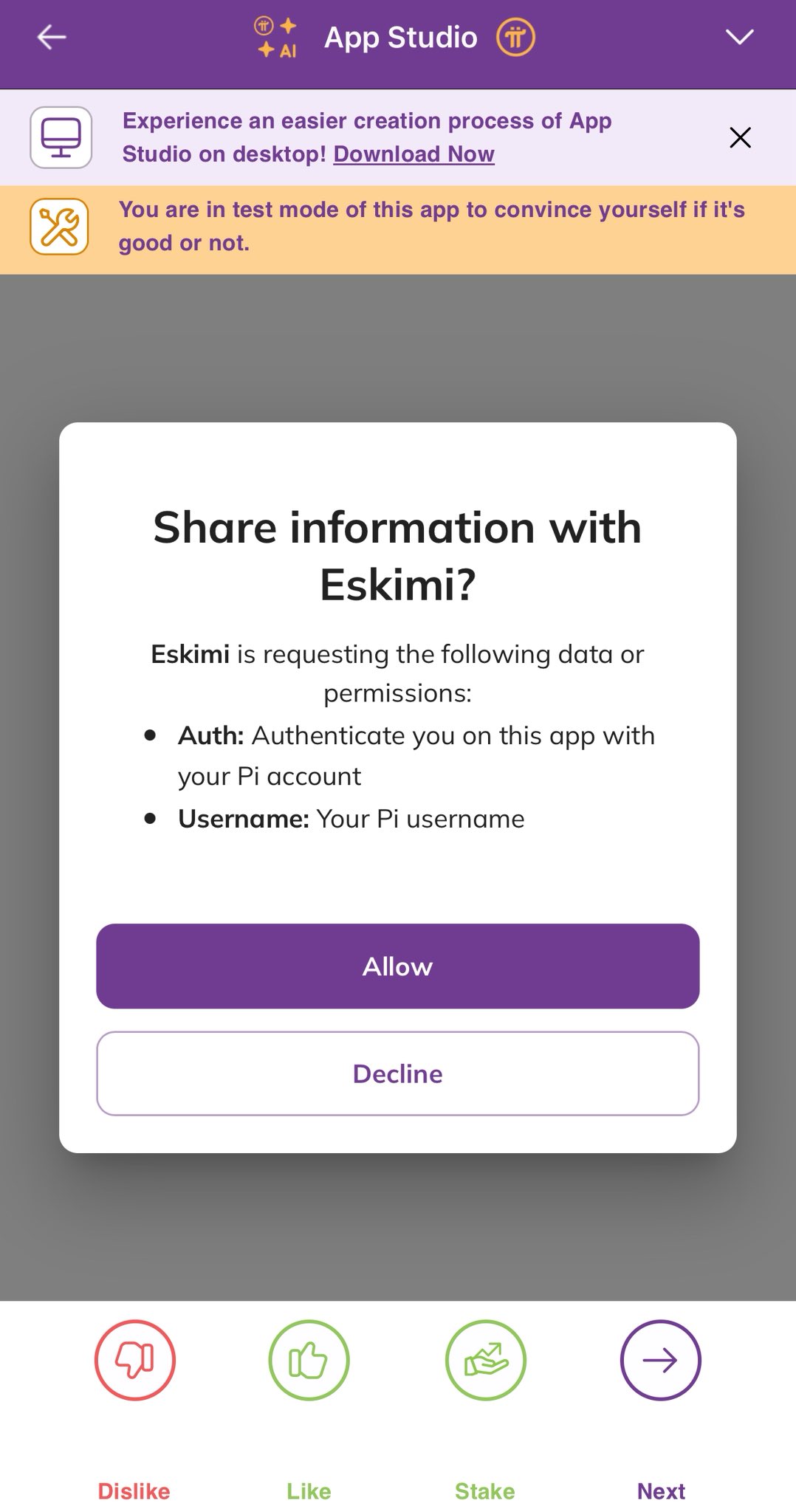
Task: Dismiss the desktop App Studio banner
Action: [x=740, y=137]
